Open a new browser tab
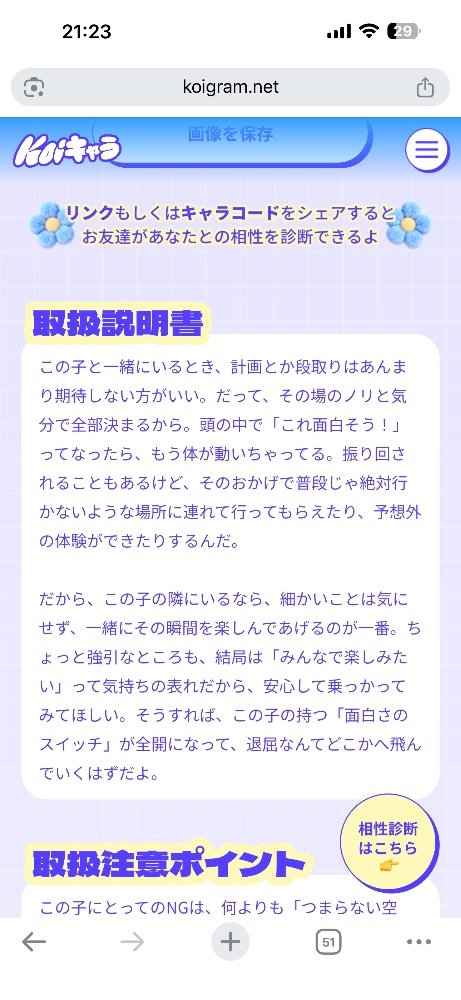 pos(230,941)
